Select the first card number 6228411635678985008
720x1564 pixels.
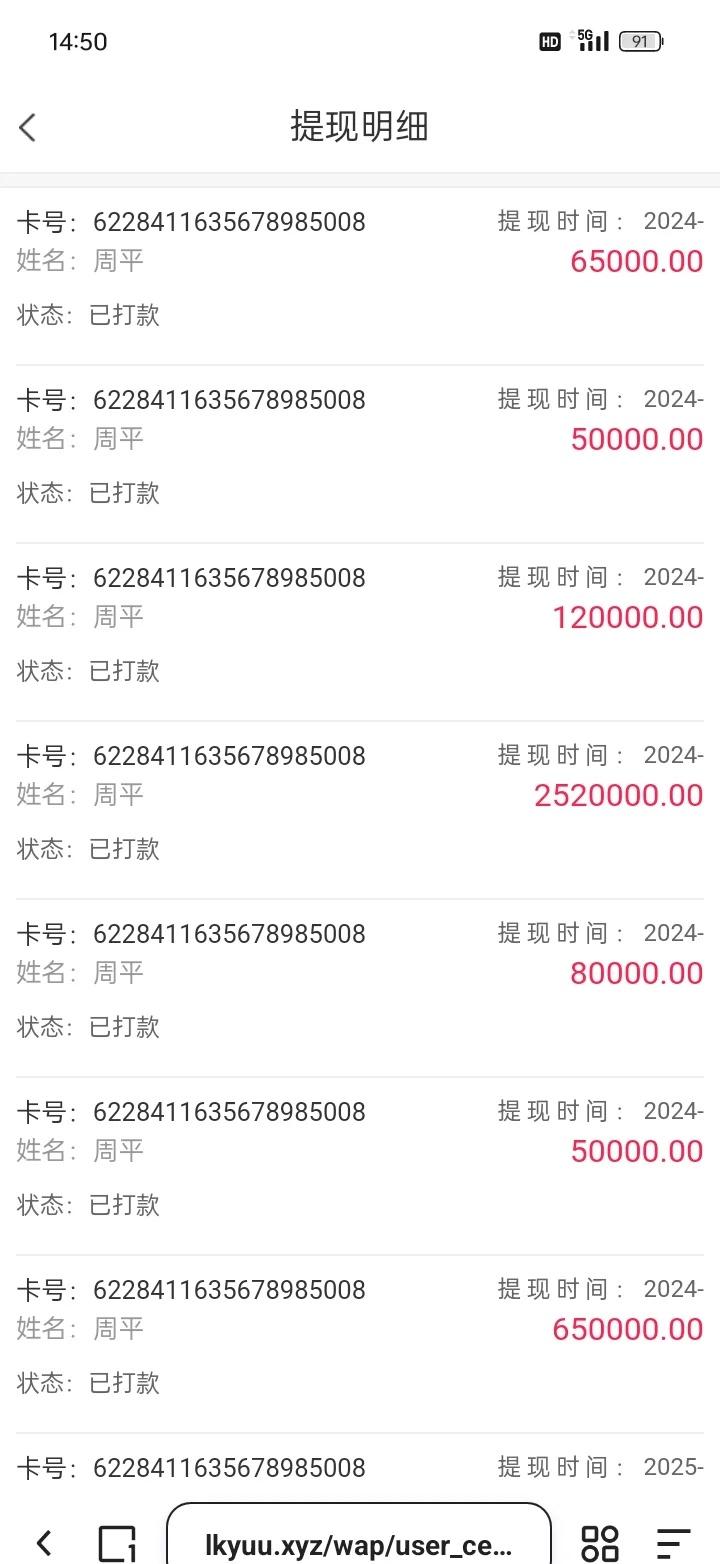(x=229, y=221)
